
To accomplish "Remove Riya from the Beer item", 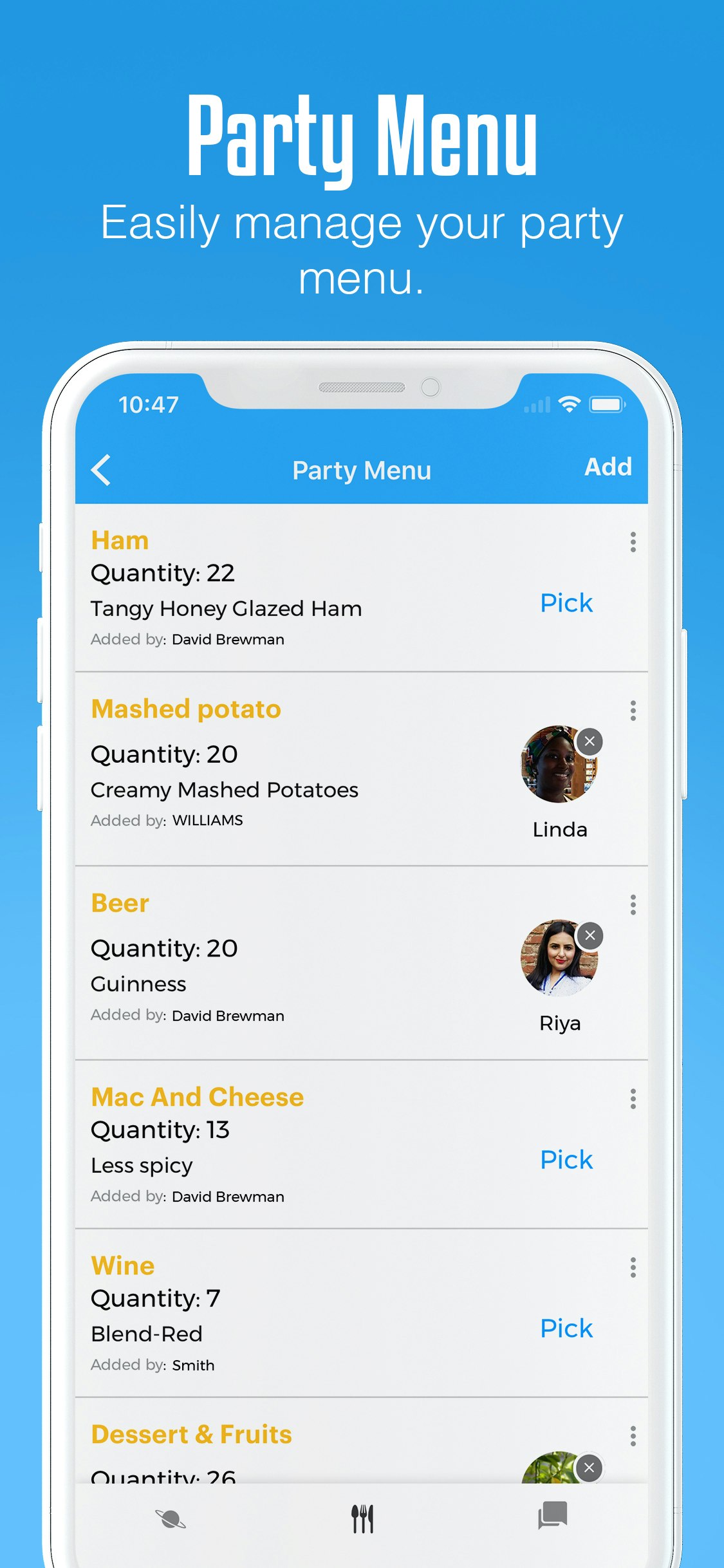I will (589, 935).
